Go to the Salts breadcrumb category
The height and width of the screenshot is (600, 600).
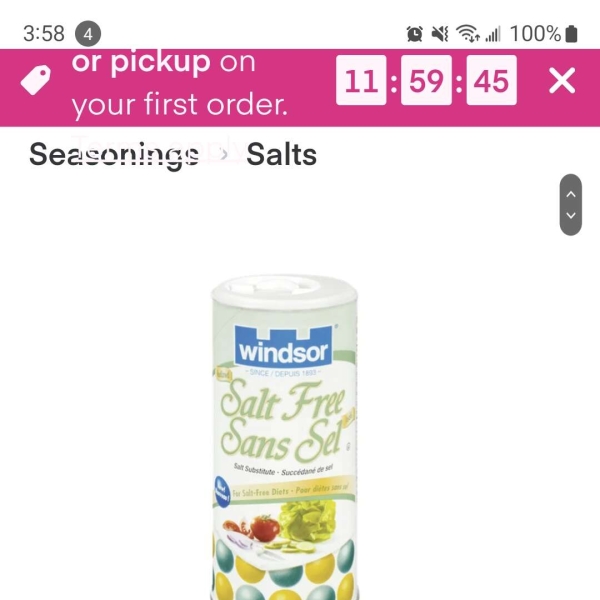pos(281,155)
